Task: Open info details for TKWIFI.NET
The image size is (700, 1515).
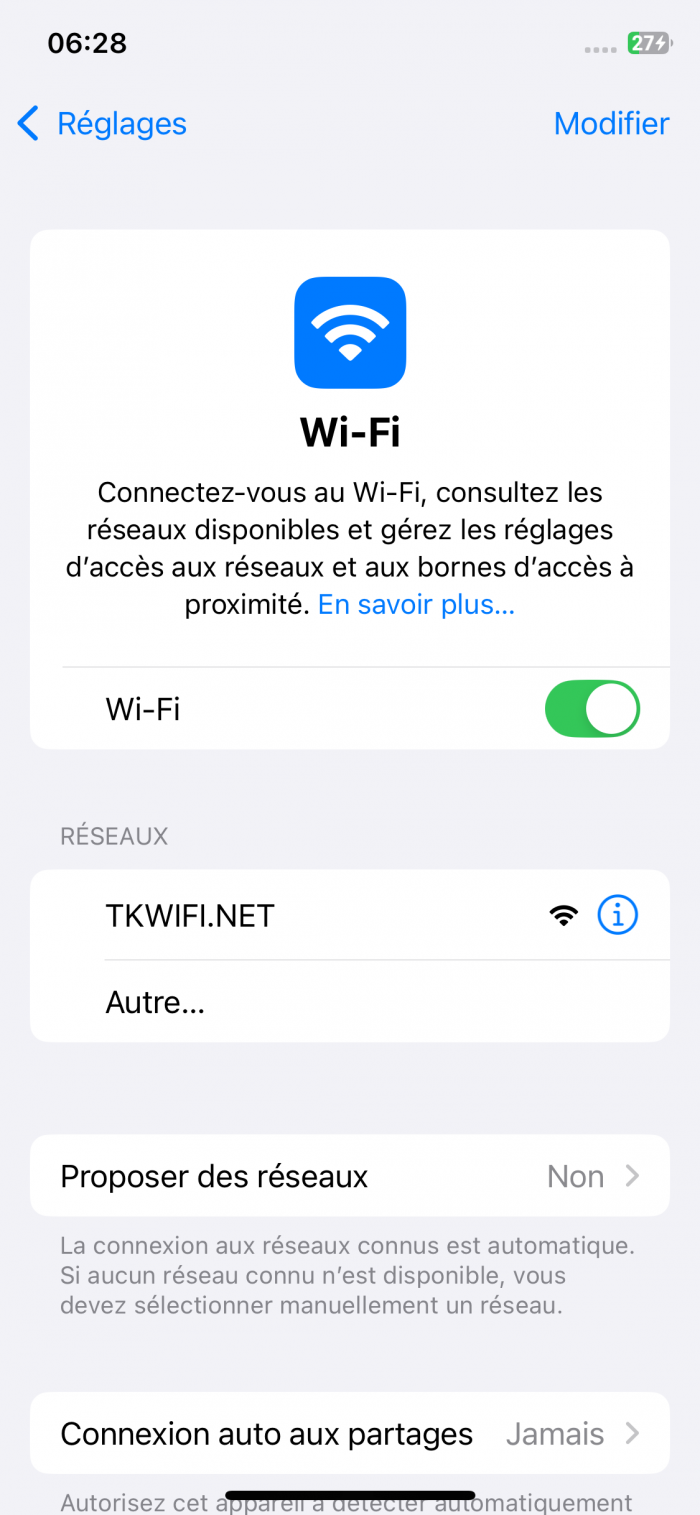Action: click(x=617, y=915)
